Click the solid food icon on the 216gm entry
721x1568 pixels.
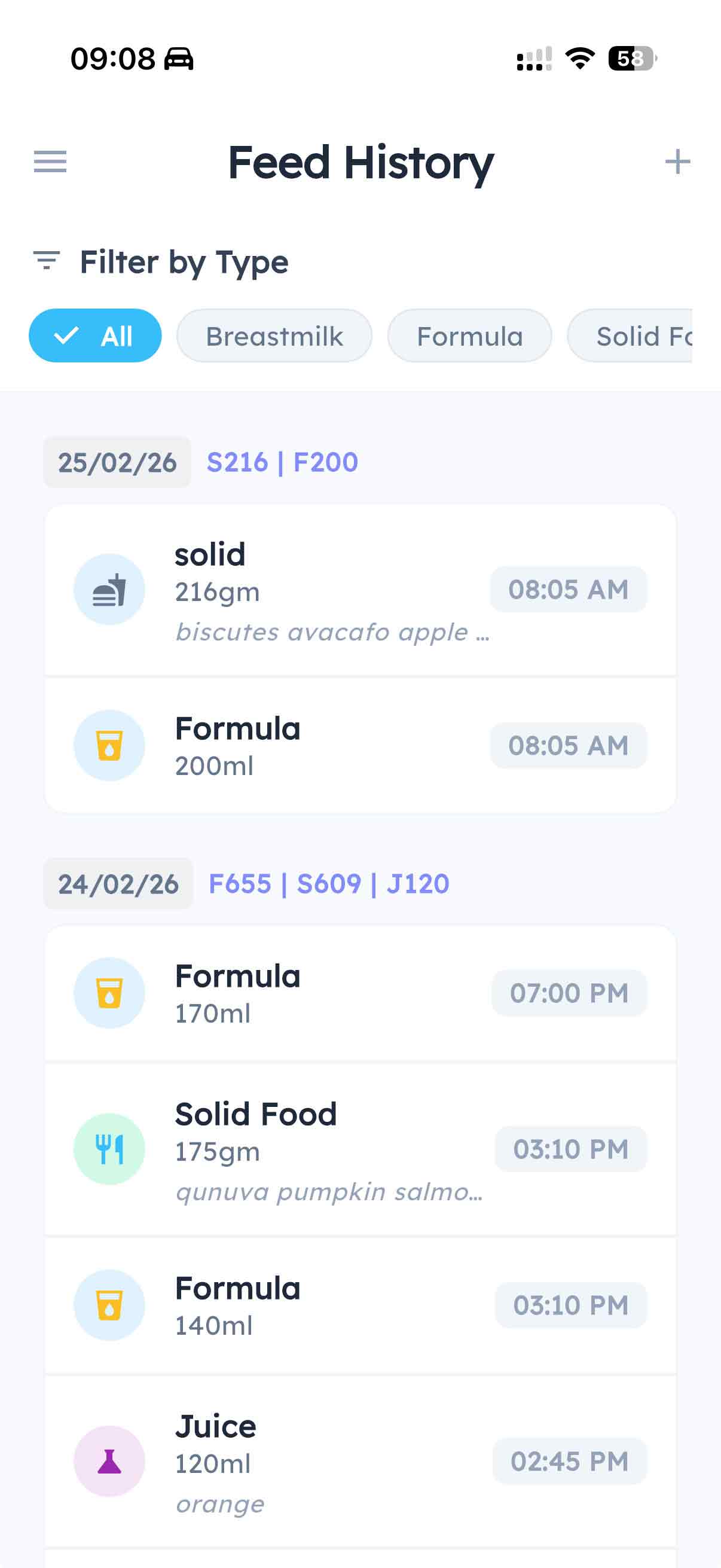coord(109,588)
